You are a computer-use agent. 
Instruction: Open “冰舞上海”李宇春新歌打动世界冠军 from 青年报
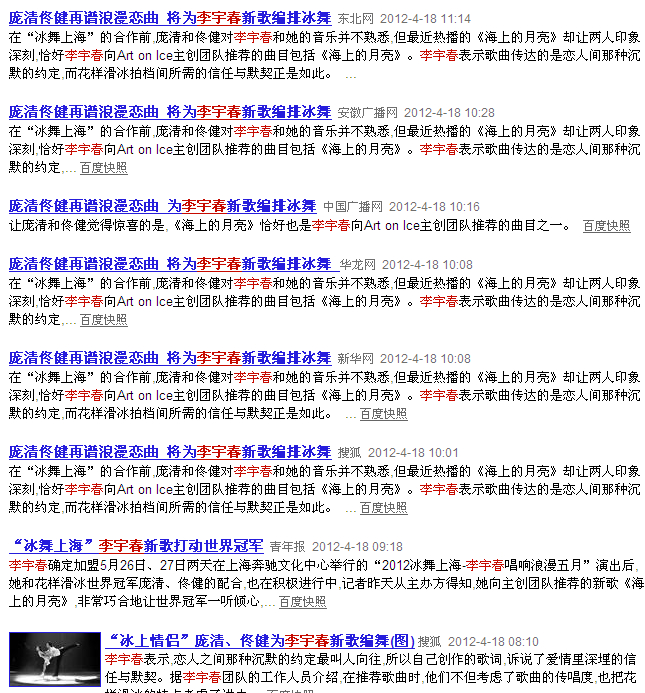click(x=136, y=546)
